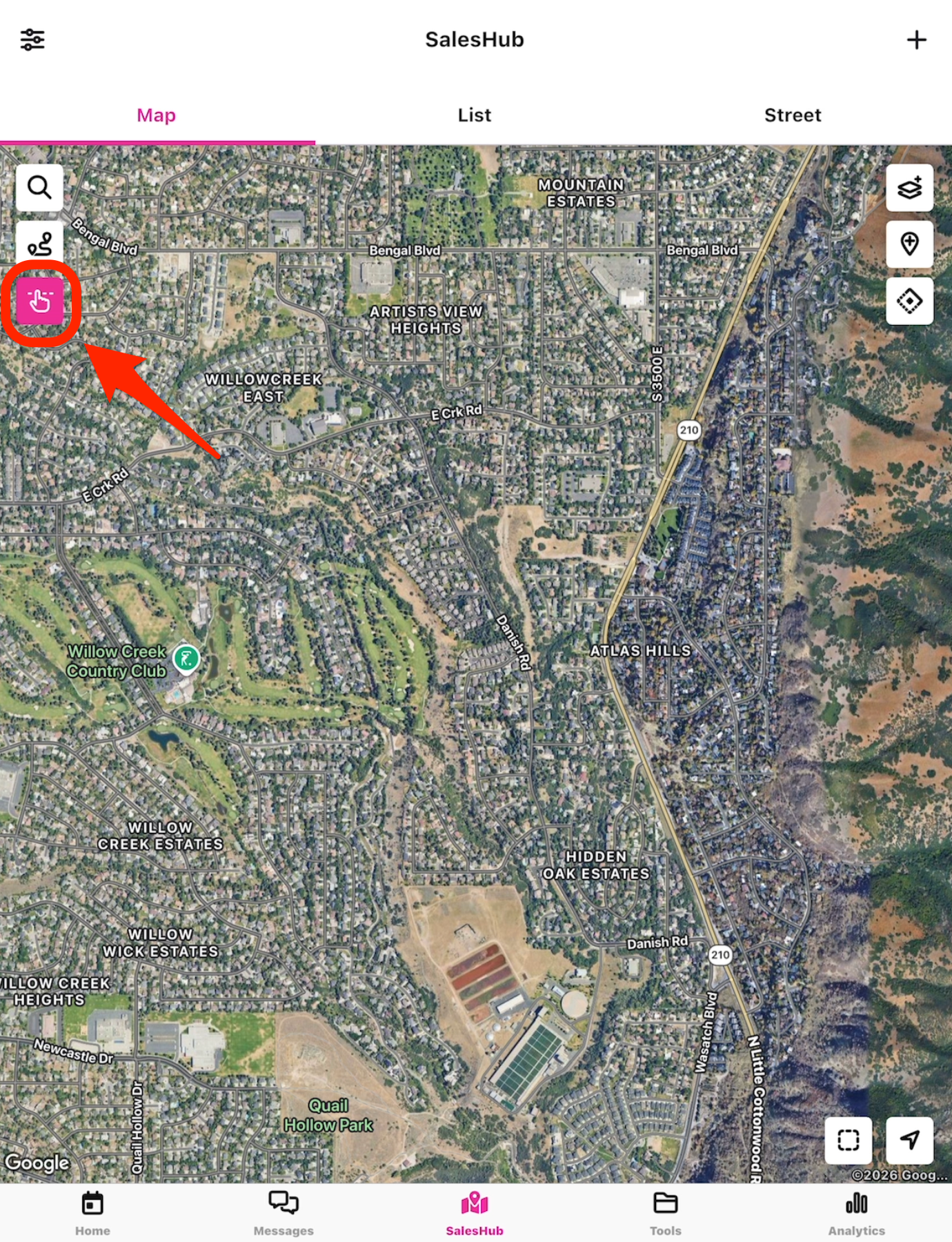Screen dimensions: 952x1242
Task: Open the Messages tab
Action: click(284, 1213)
